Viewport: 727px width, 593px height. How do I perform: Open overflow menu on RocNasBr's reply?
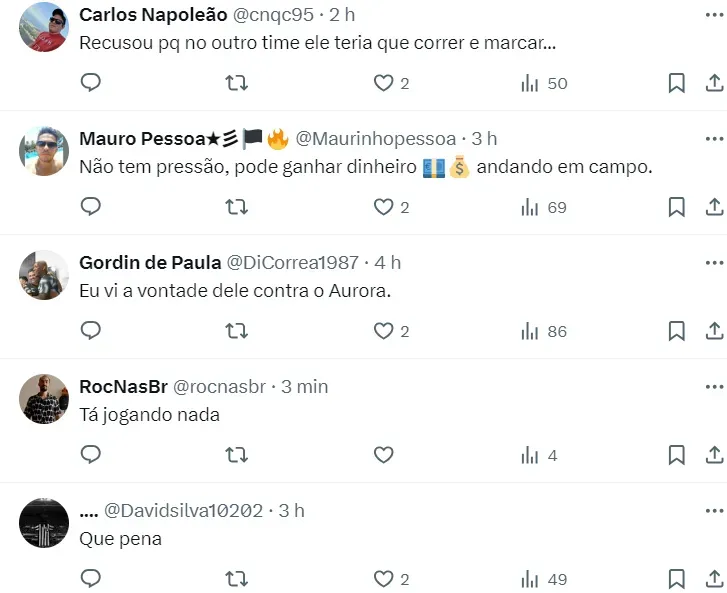[x=714, y=386]
